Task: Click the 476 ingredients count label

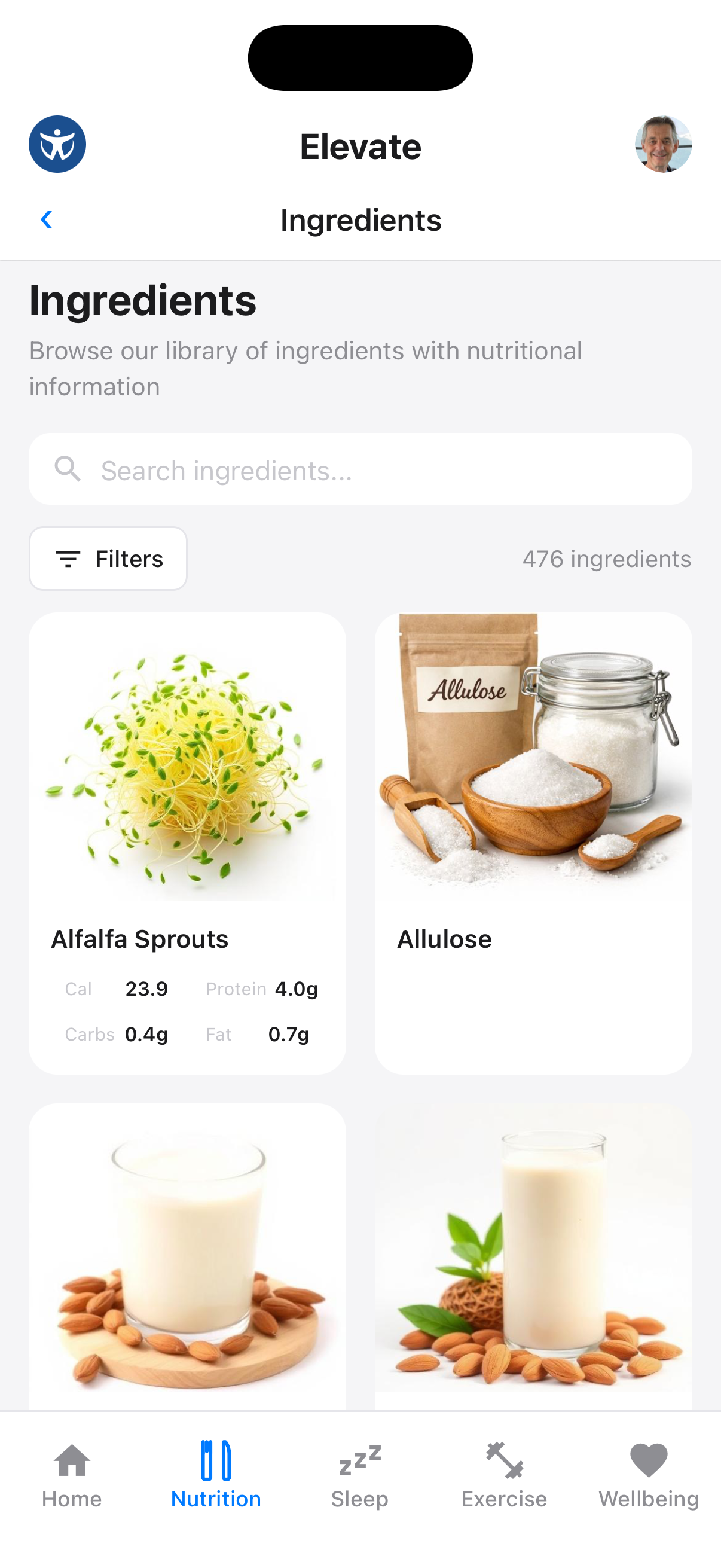Action: coord(607,558)
